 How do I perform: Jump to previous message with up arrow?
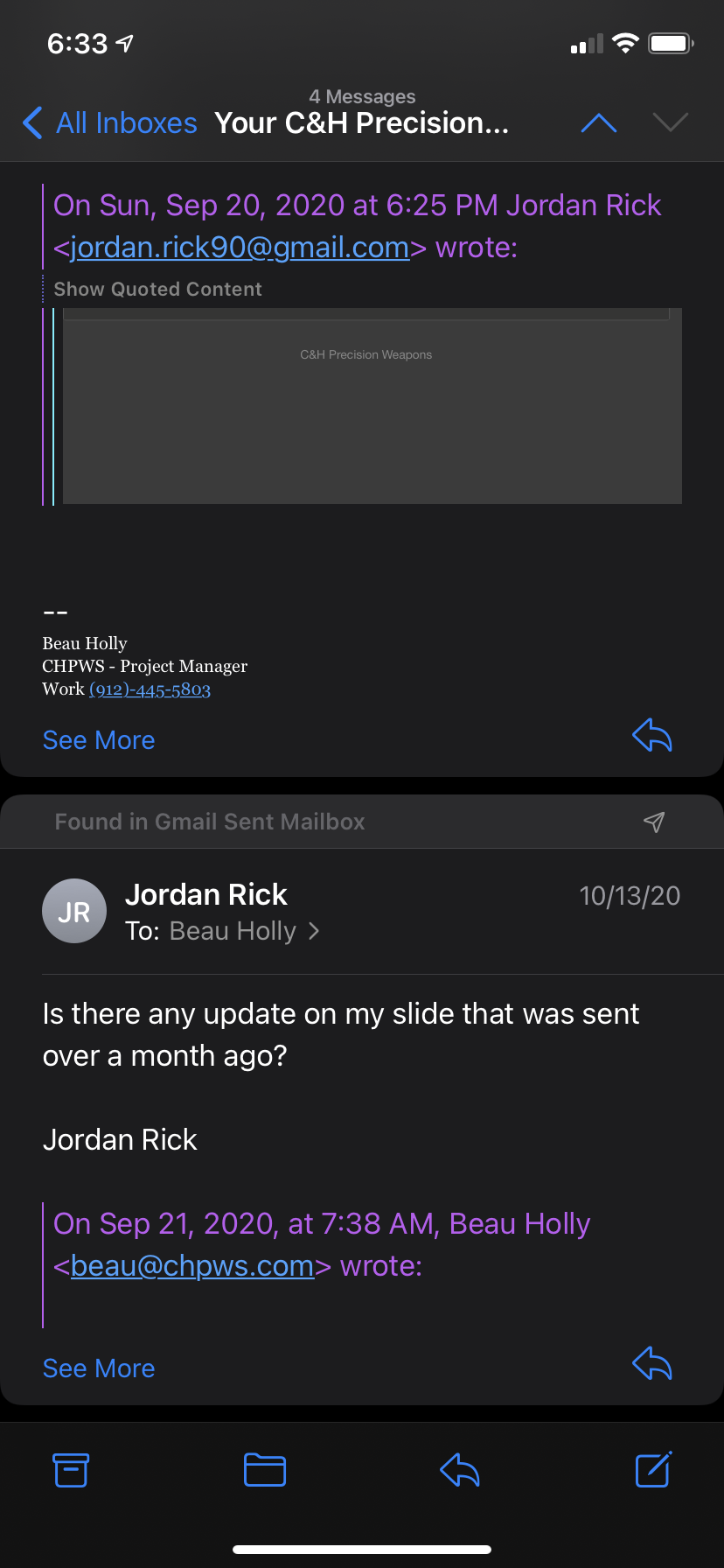[x=599, y=123]
